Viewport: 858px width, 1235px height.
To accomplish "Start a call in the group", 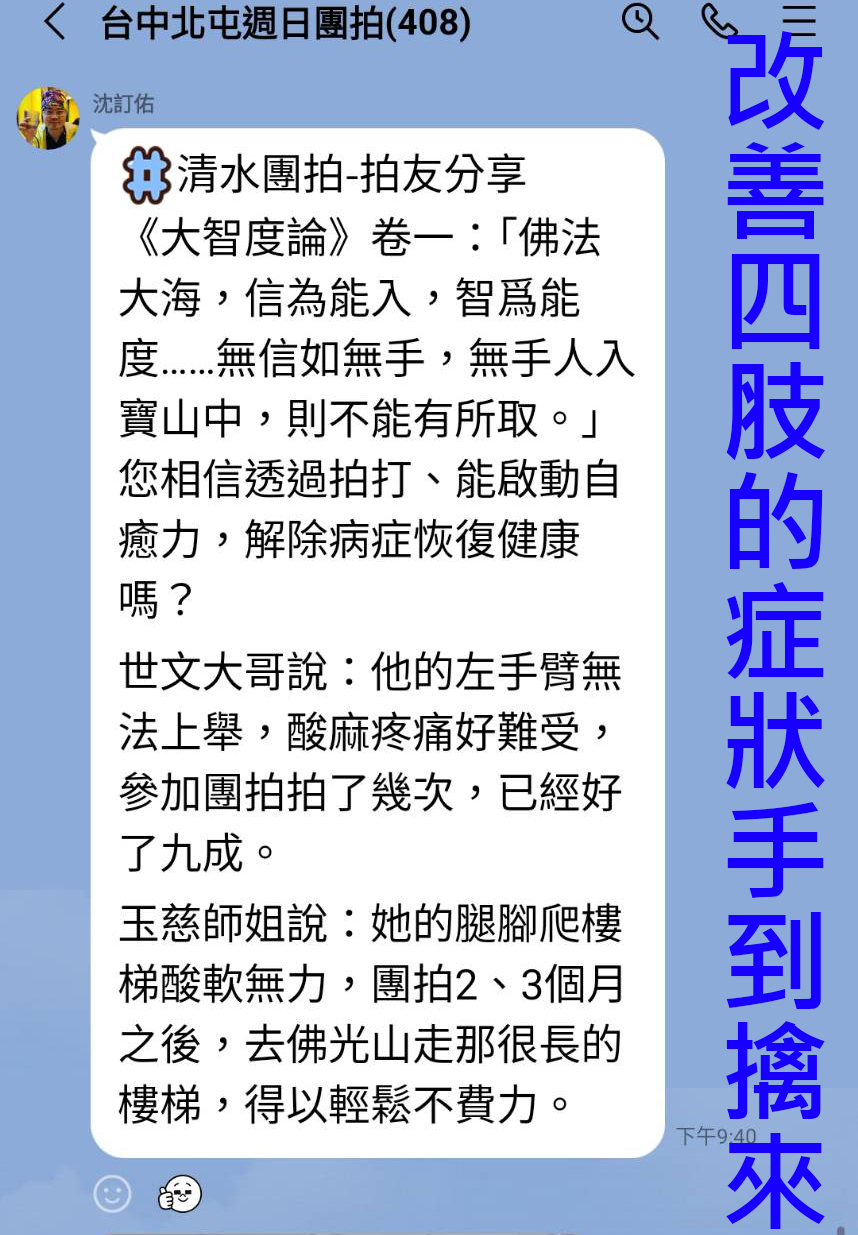I will click(716, 21).
